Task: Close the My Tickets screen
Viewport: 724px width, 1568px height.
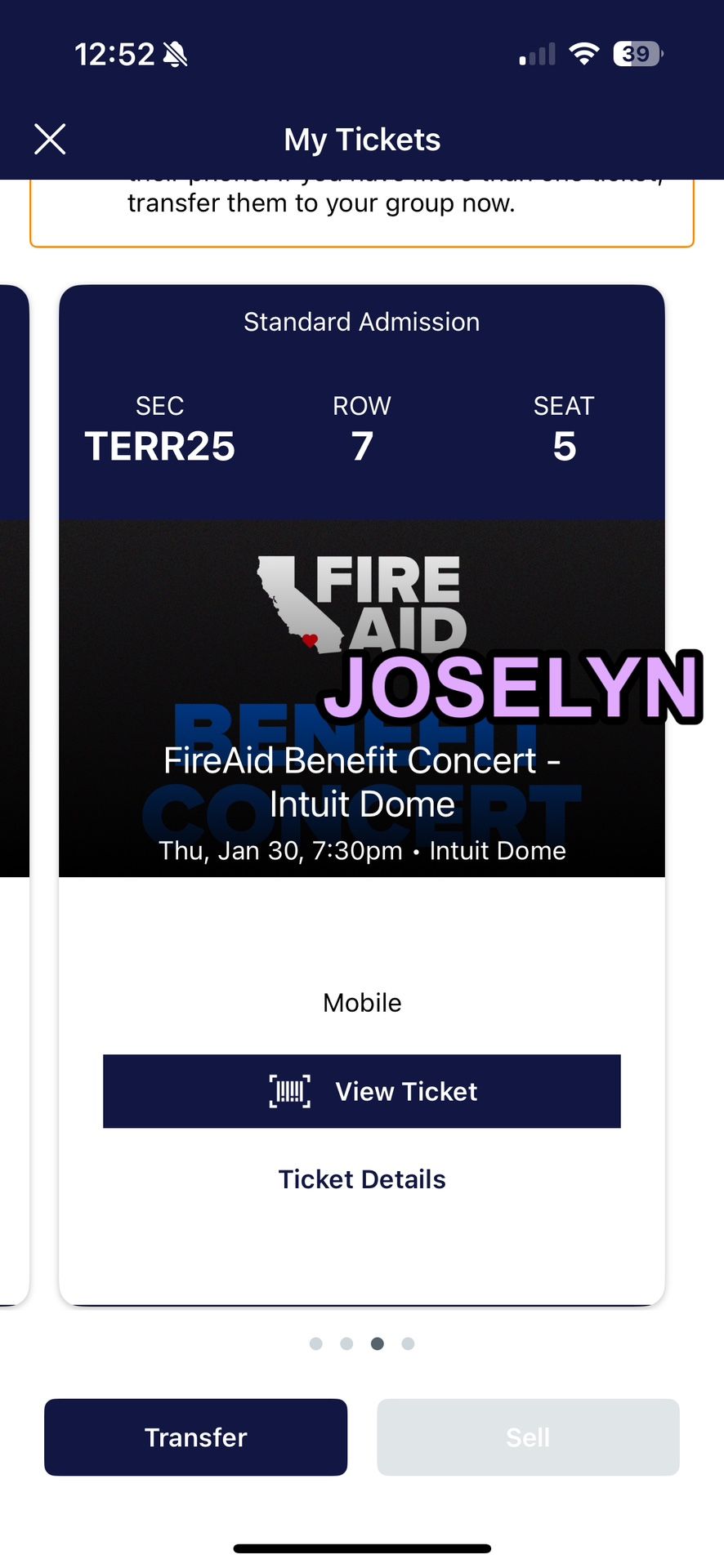Action: tap(50, 139)
